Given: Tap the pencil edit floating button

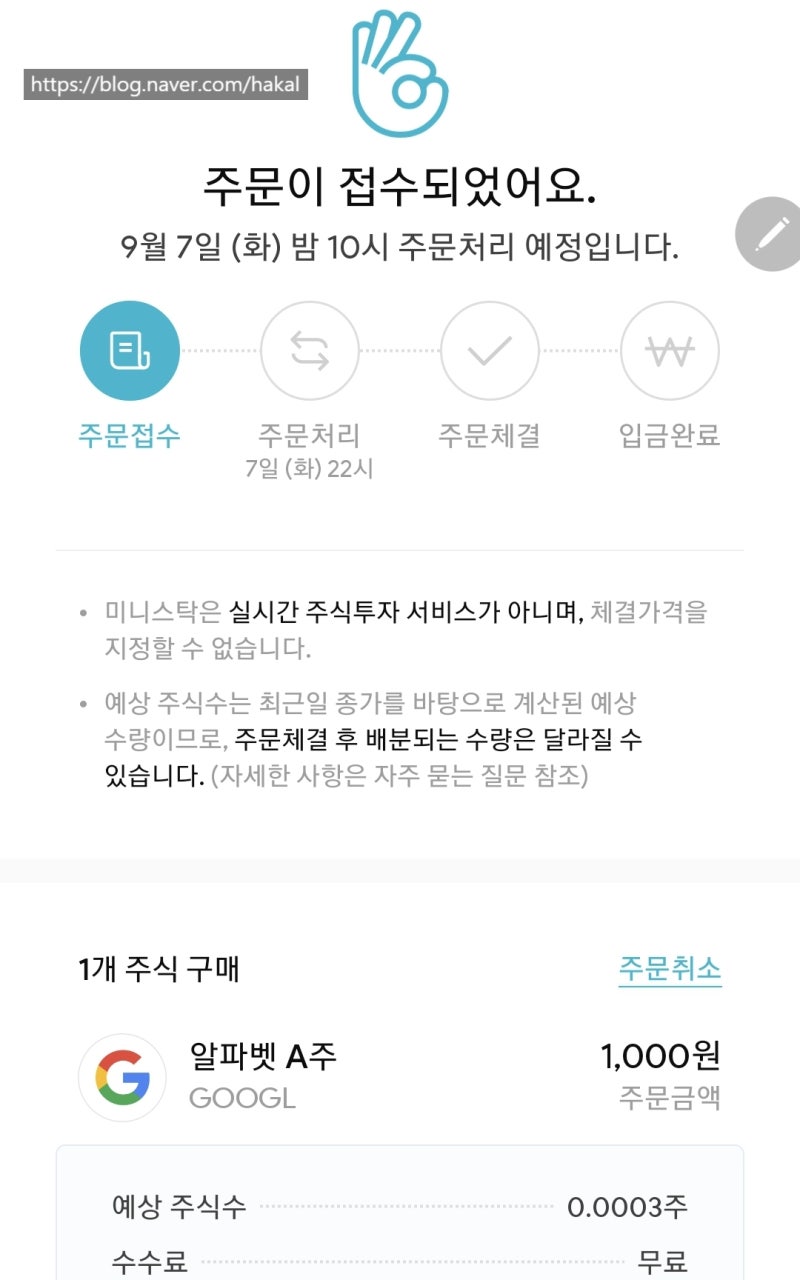Looking at the screenshot, I should (771, 235).
